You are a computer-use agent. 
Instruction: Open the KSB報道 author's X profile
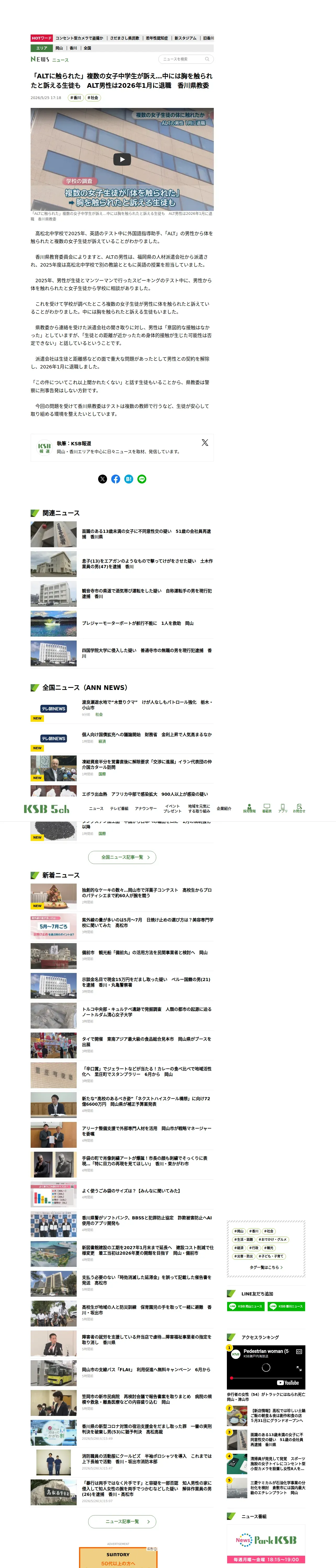click(205, 442)
